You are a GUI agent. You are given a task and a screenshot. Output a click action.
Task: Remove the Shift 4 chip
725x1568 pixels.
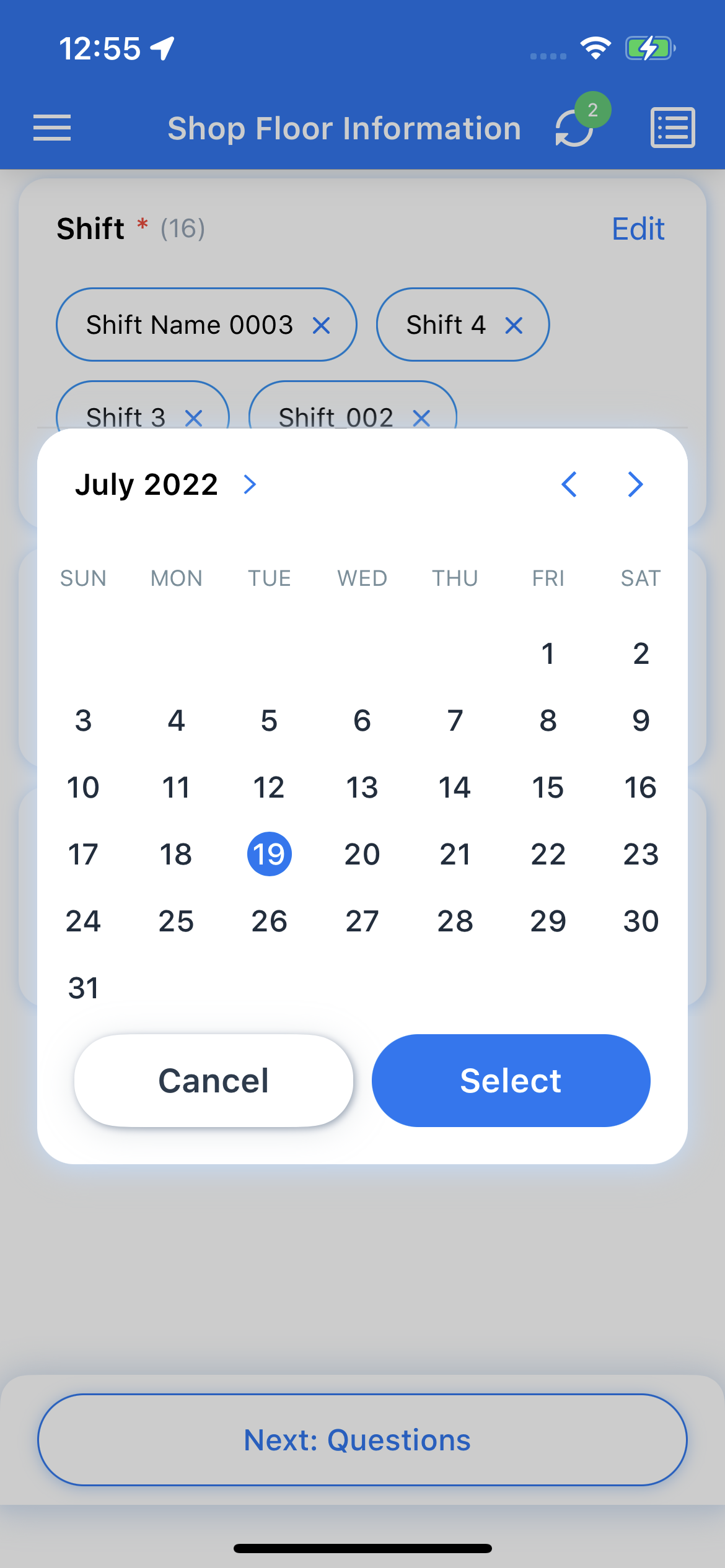[514, 325]
